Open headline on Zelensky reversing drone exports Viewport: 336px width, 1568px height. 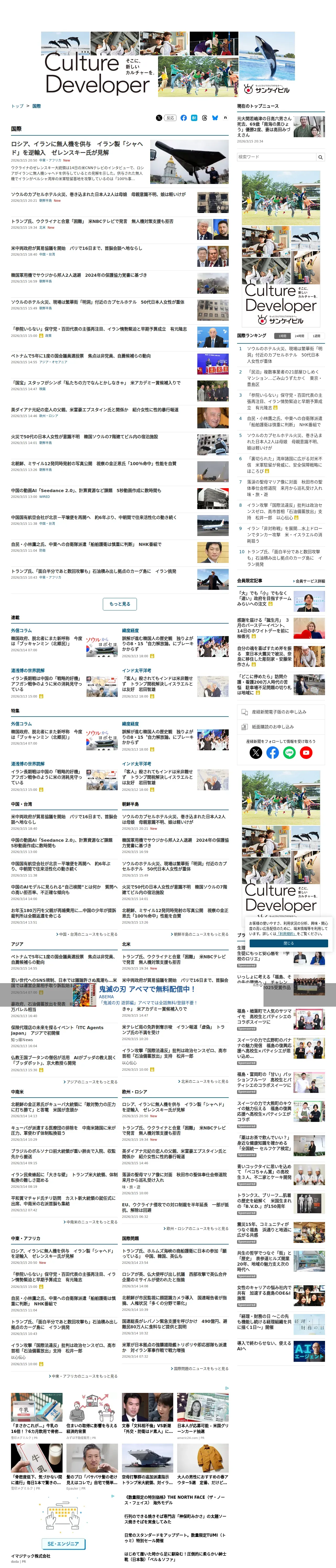(77, 148)
